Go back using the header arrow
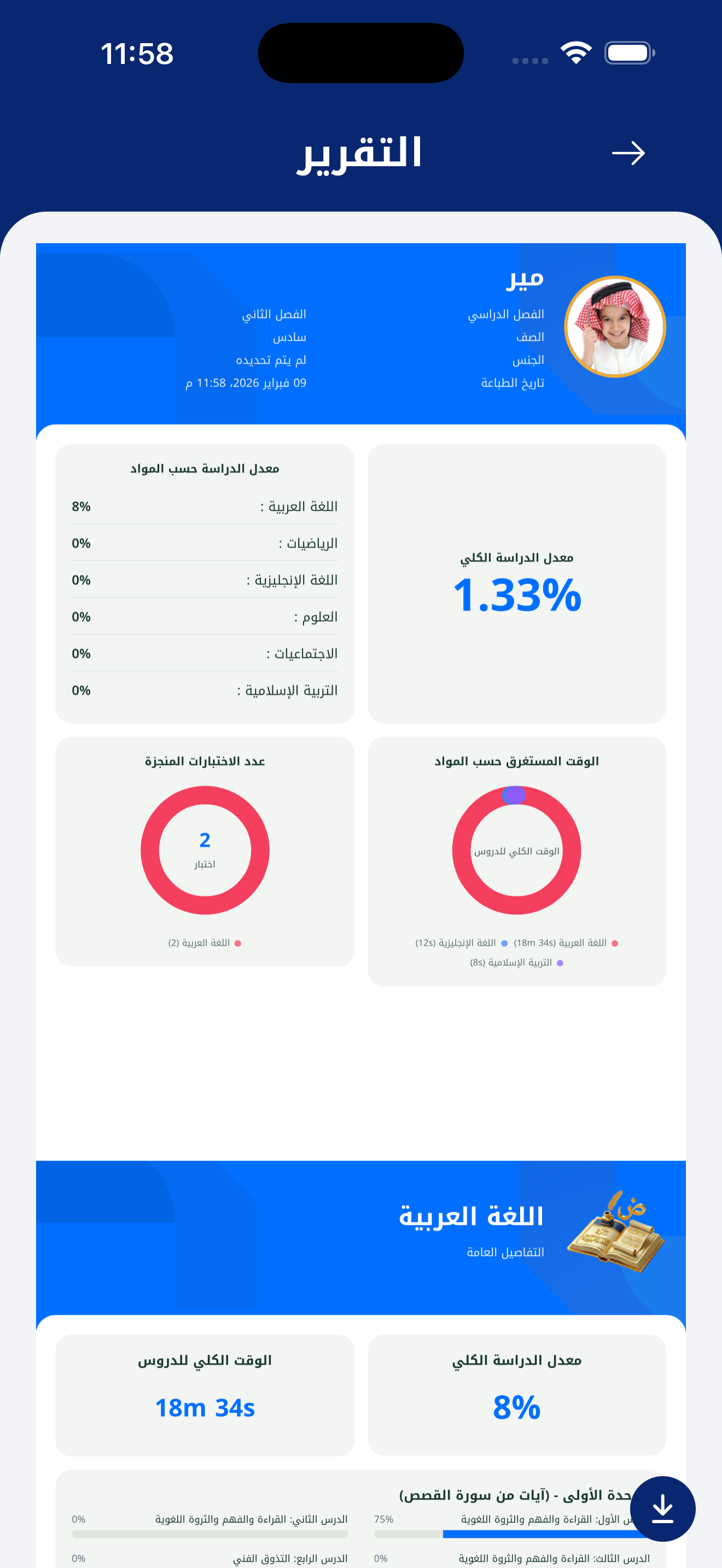Image resolution: width=722 pixels, height=1568 pixels. tap(627, 153)
